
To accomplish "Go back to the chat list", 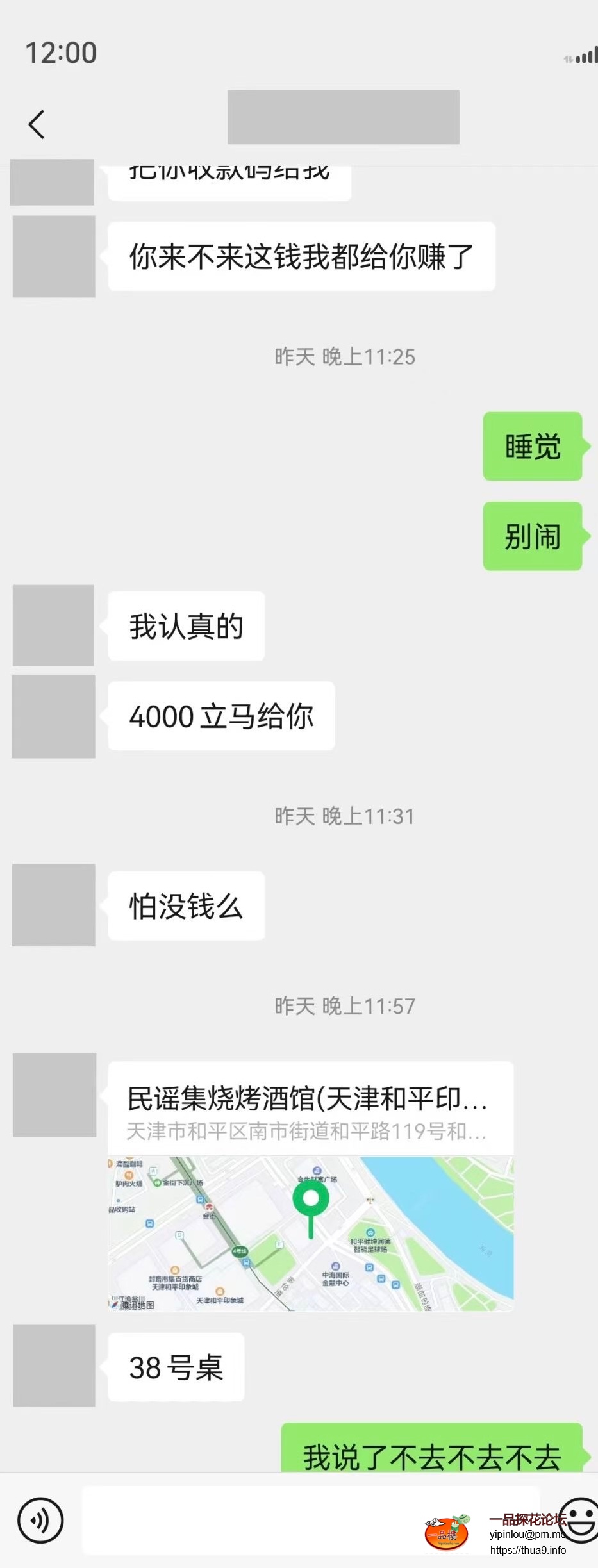I will (x=37, y=124).
